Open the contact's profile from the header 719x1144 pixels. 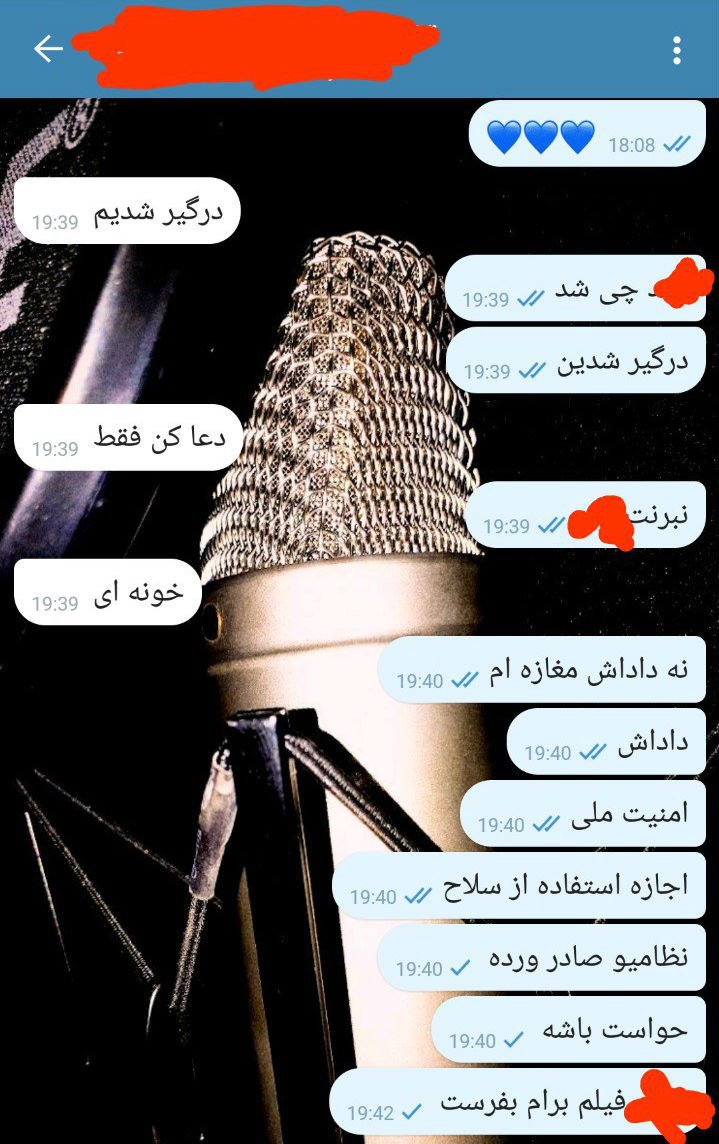[x=260, y=47]
